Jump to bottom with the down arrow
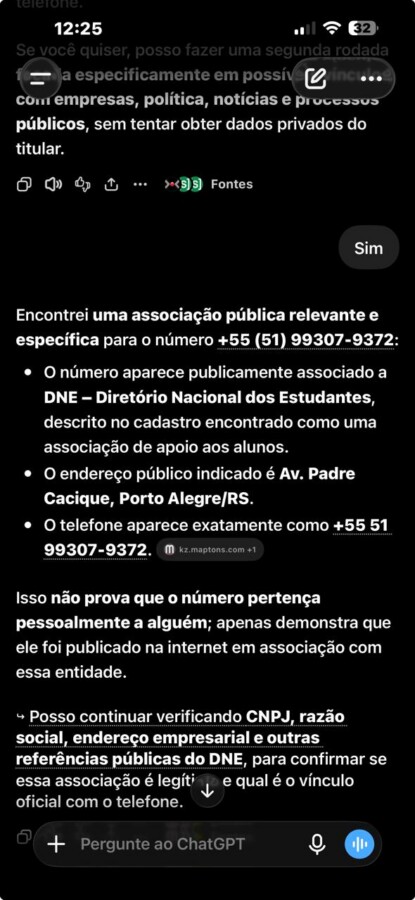This screenshot has height=900, width=415. pyautogui.click(x=207, y=791)
